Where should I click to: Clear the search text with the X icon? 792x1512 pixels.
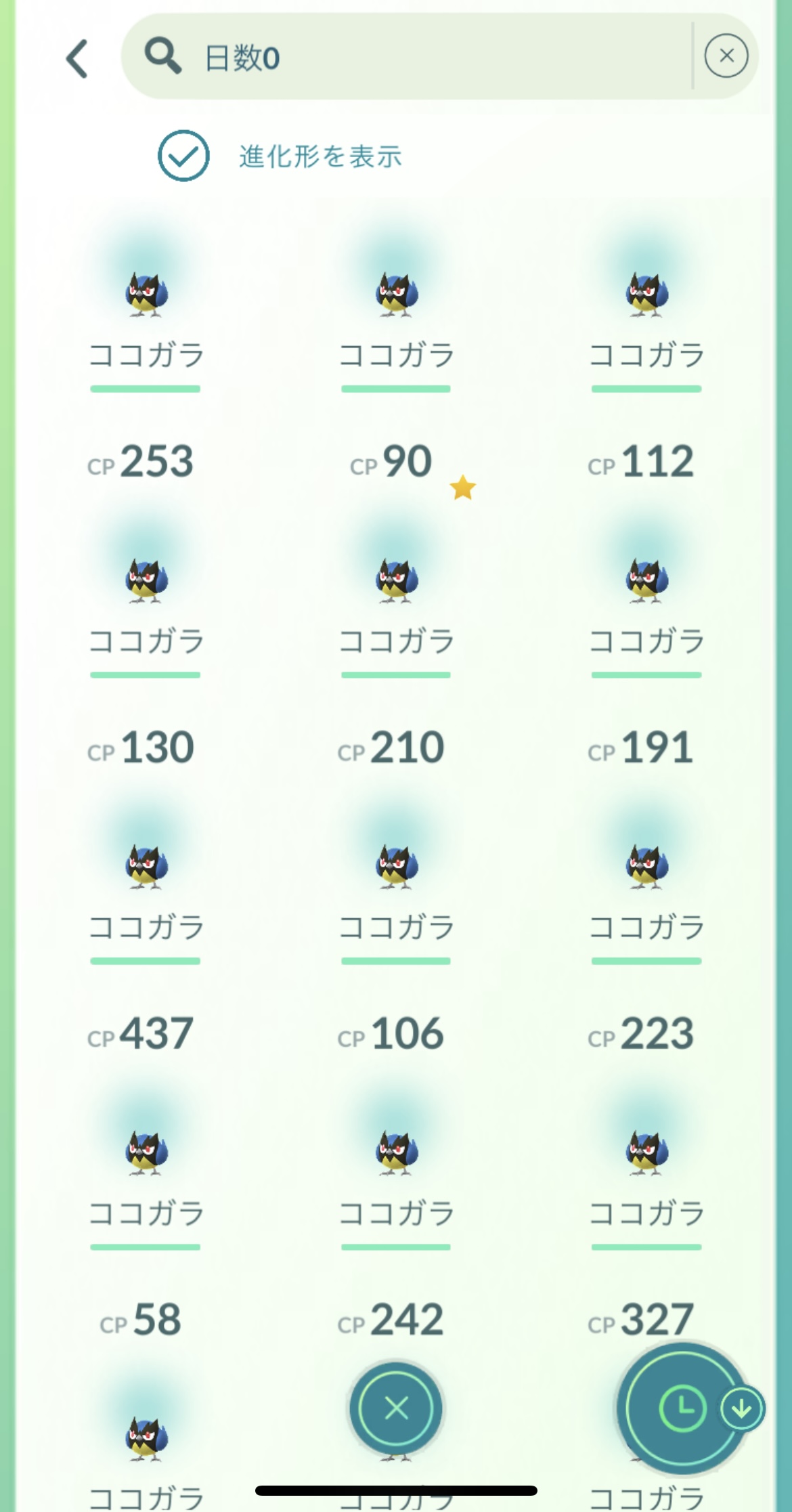[x=726, y=56]
